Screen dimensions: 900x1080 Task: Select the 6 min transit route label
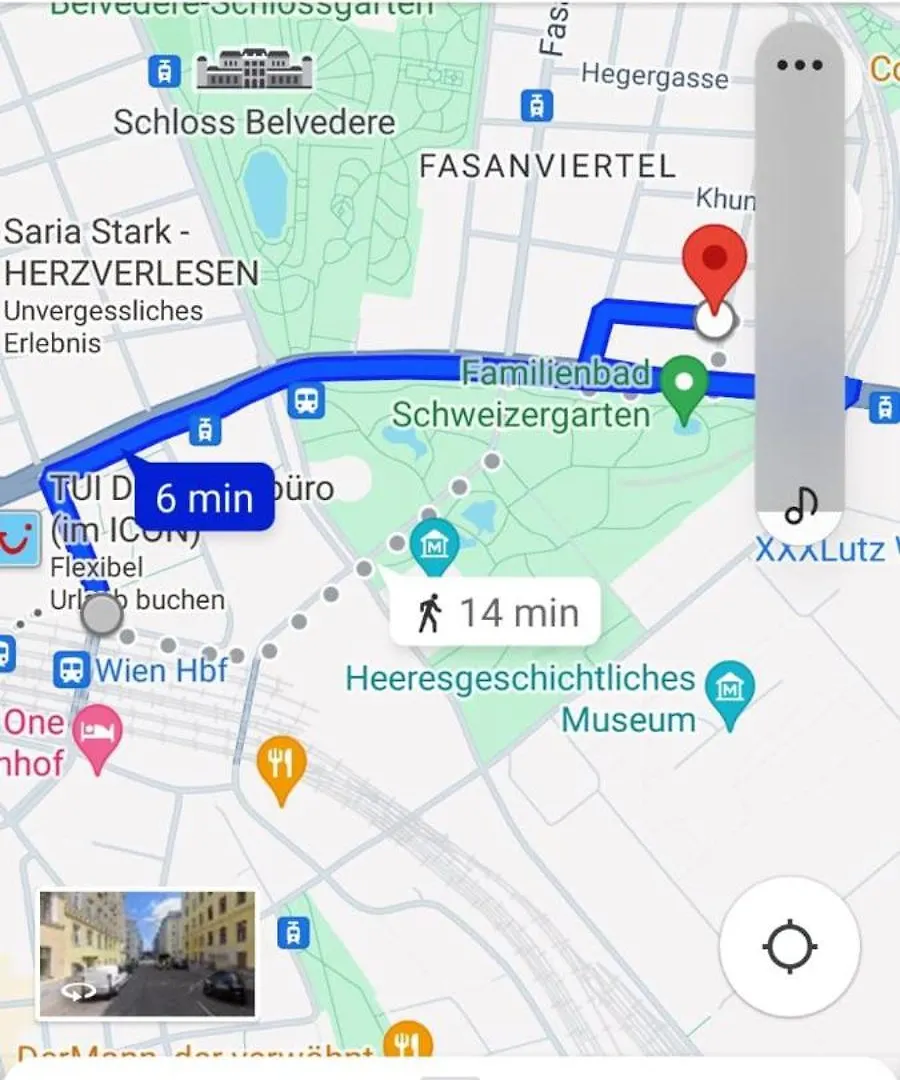click(204, 497)
